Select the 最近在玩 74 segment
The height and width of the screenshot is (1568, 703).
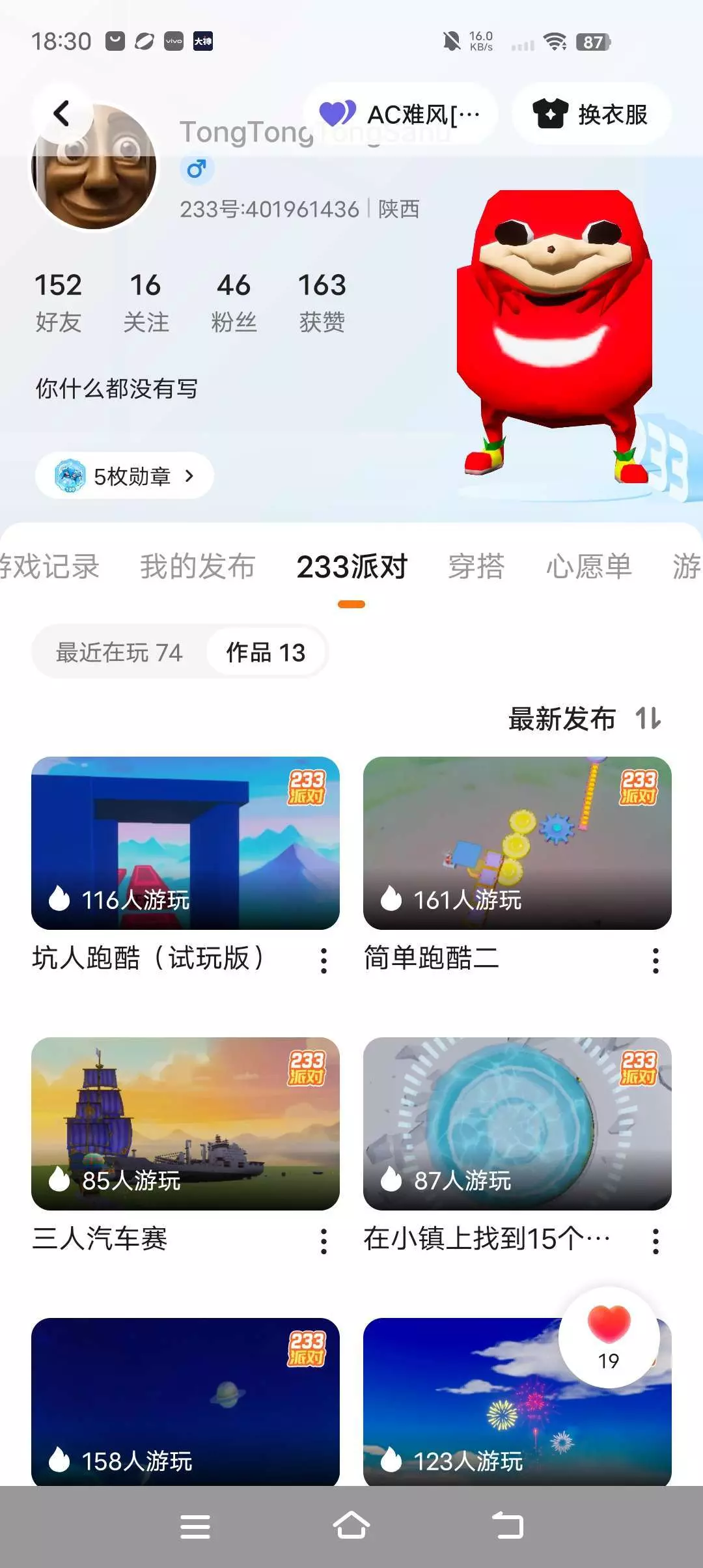[119, 652]
